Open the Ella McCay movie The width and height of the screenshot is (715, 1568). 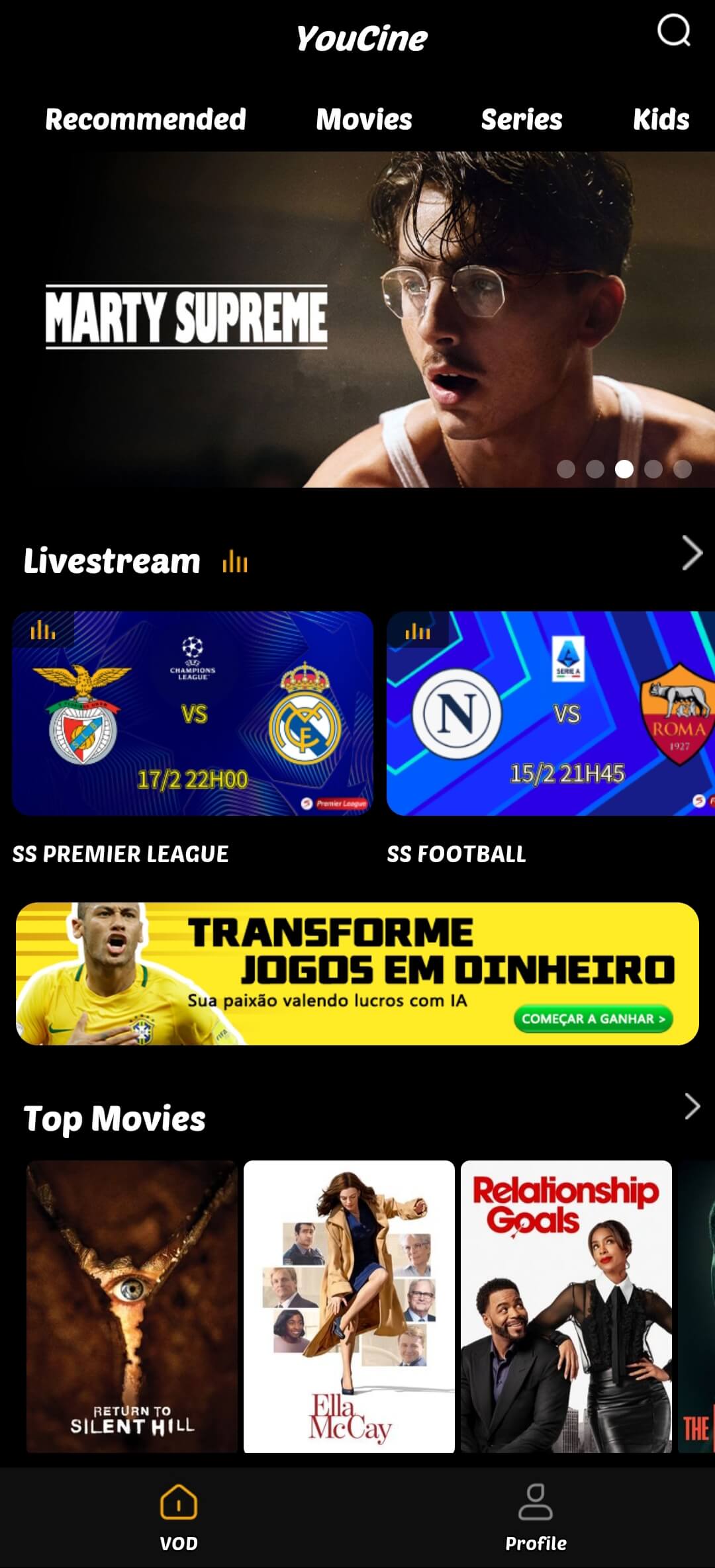(349, 1306)
